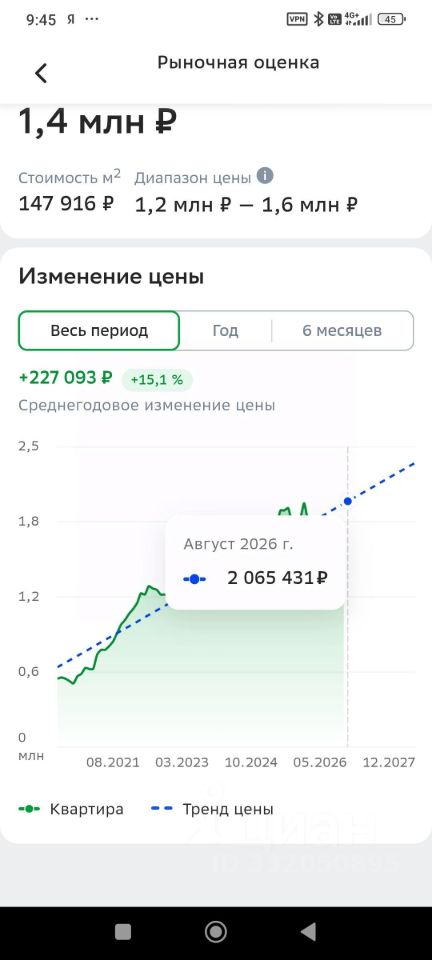Switch to the 6 месяцев period

(x=342, y=331)
